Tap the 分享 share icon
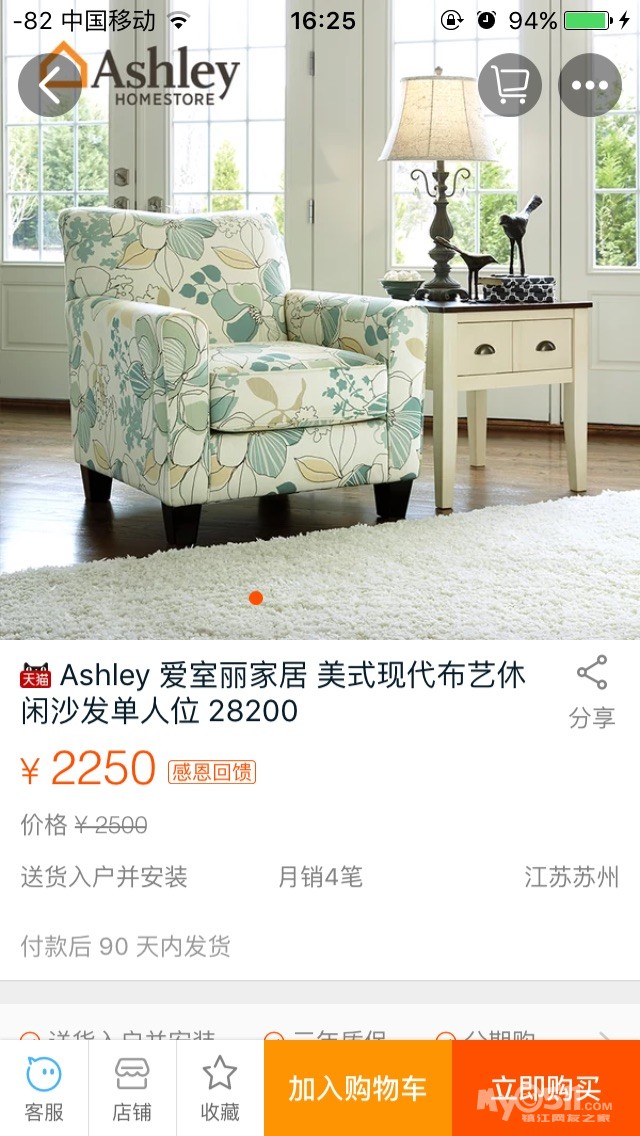Viewport: 640px width, 1136px height. (x=592, y=690)
